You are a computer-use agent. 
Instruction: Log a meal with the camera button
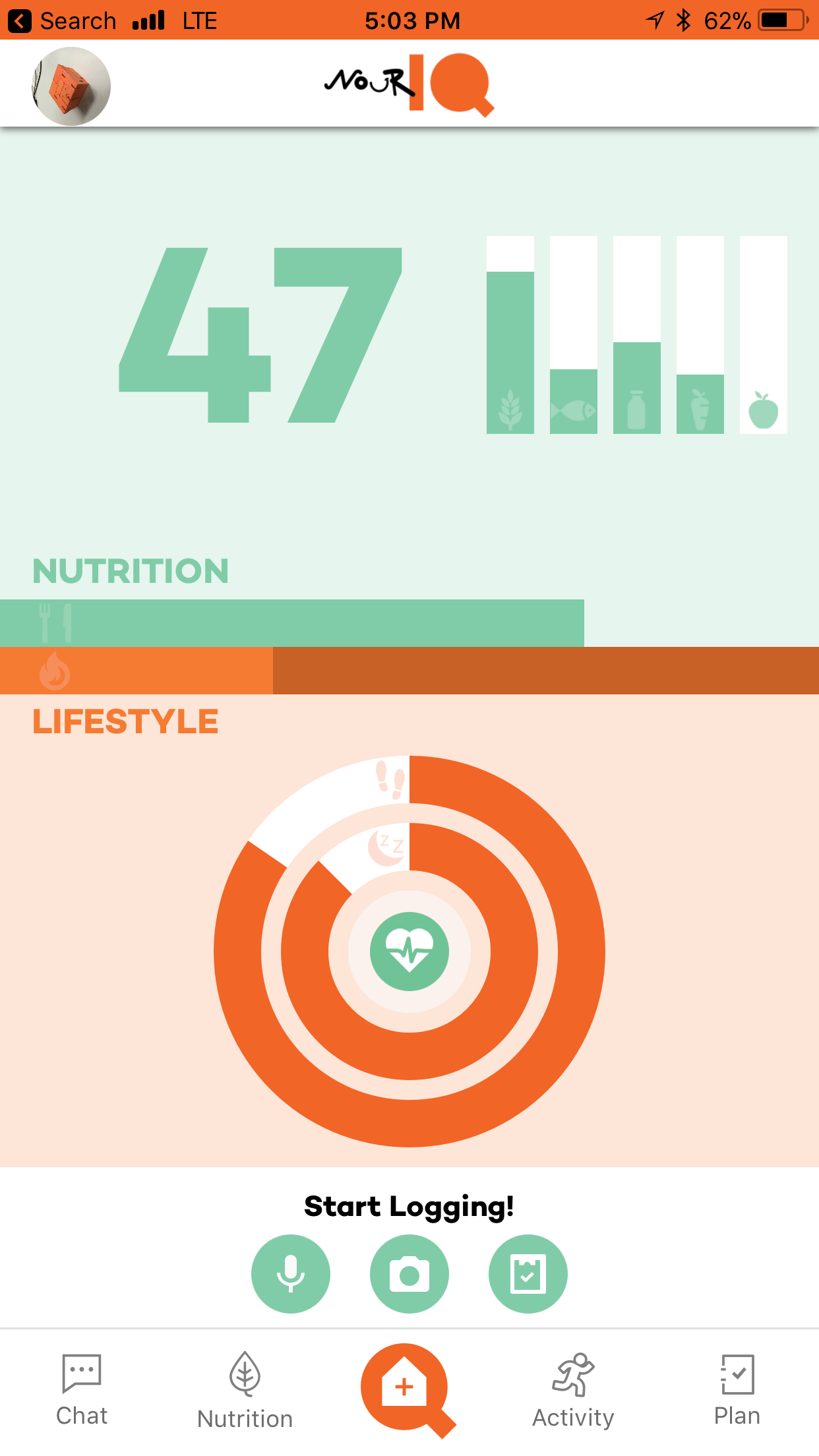[409, 1273]
